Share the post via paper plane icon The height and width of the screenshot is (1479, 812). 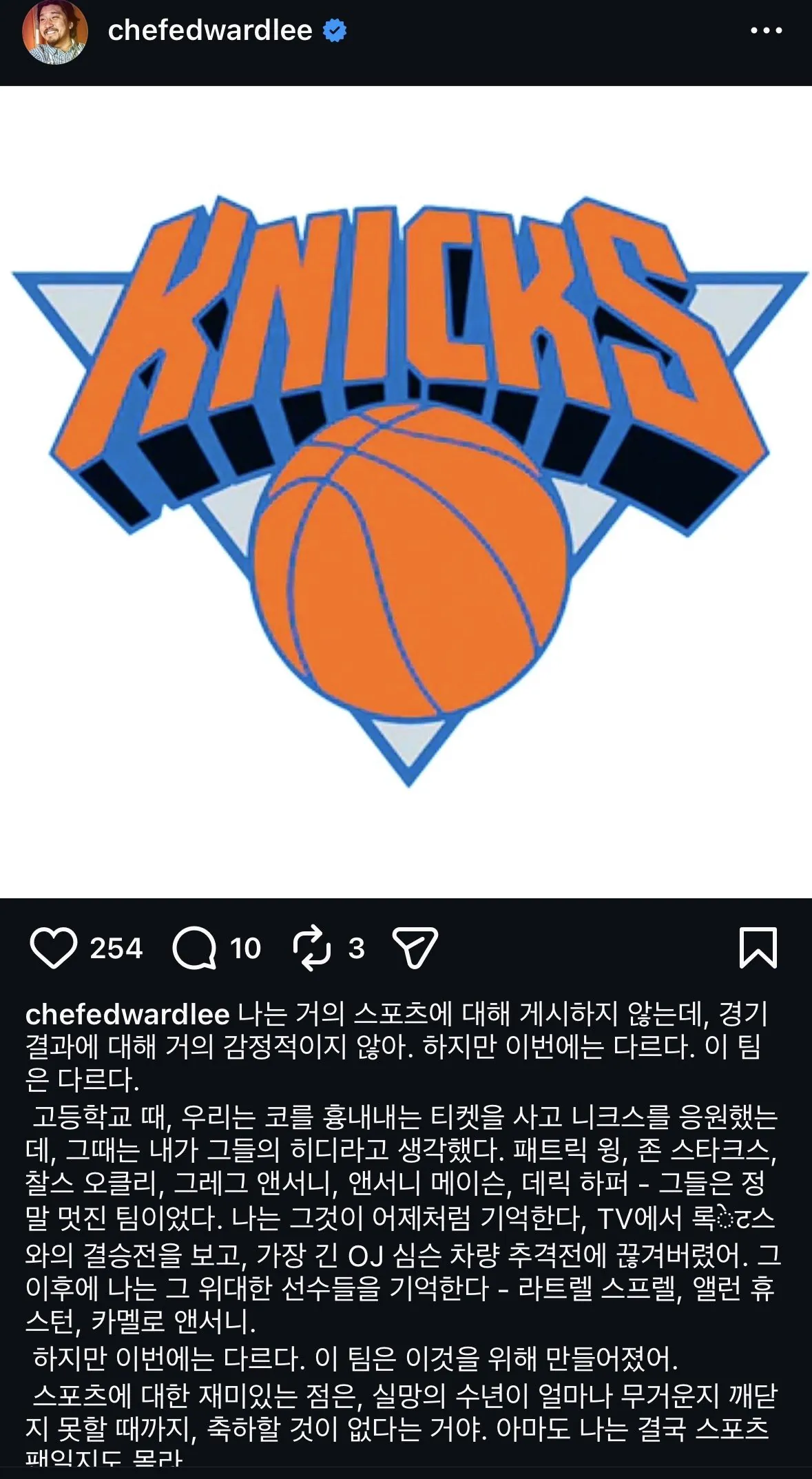point(415,948)
